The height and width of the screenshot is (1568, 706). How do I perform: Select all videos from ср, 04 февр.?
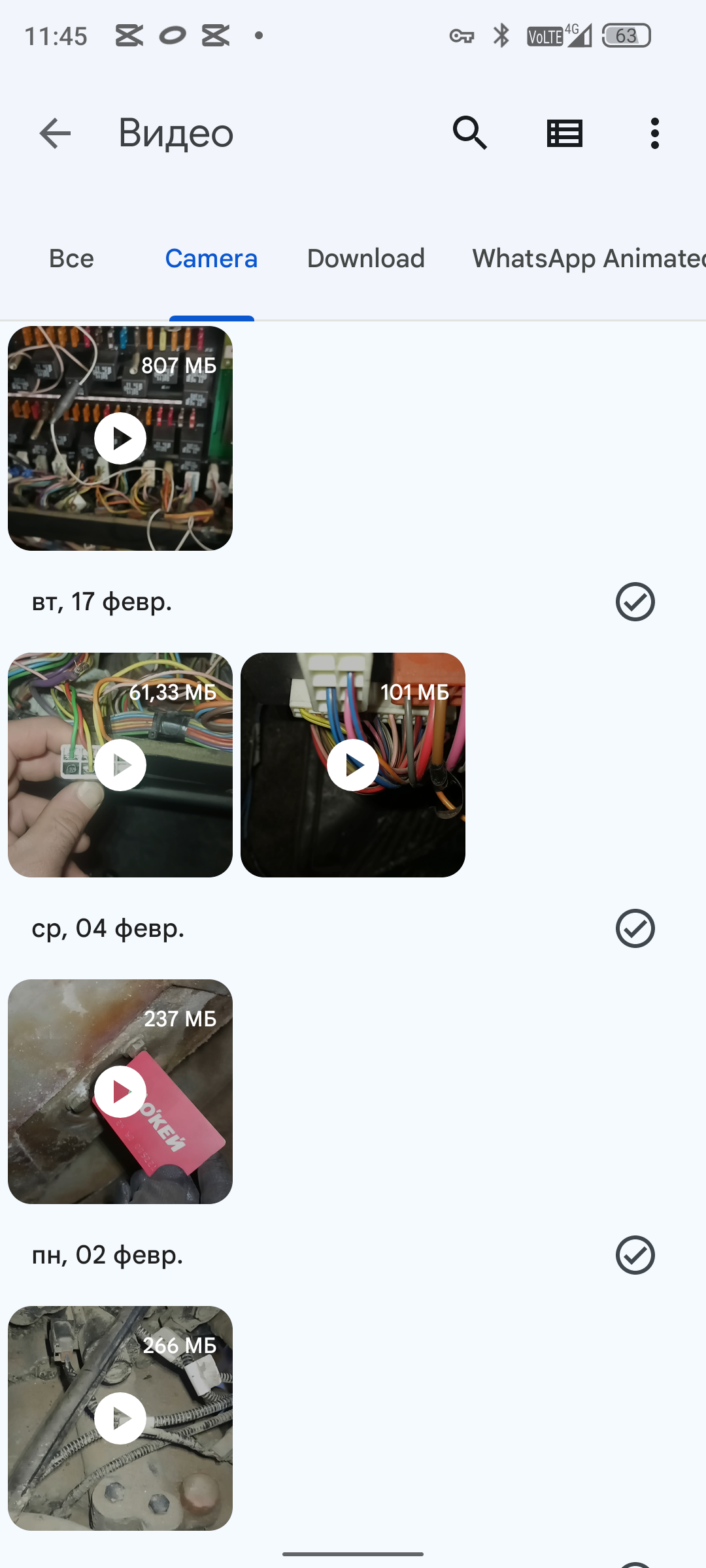pos(635,928)
